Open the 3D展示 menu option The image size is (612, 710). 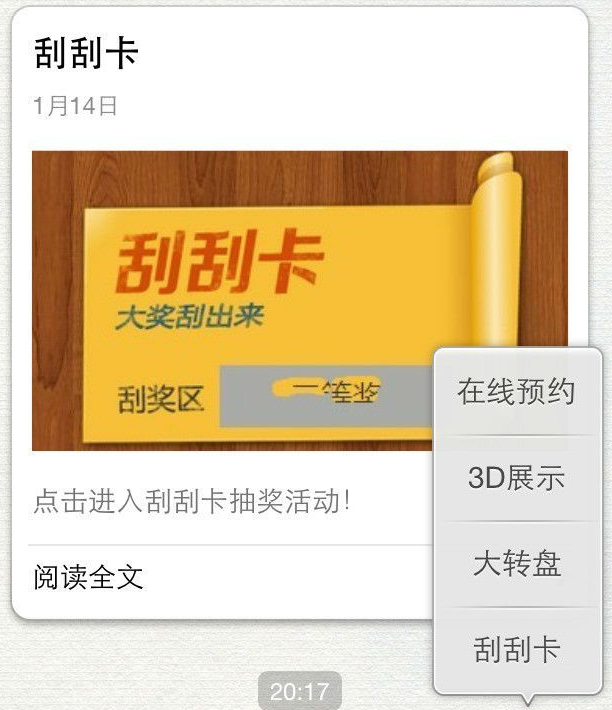(x=517, y=478)
